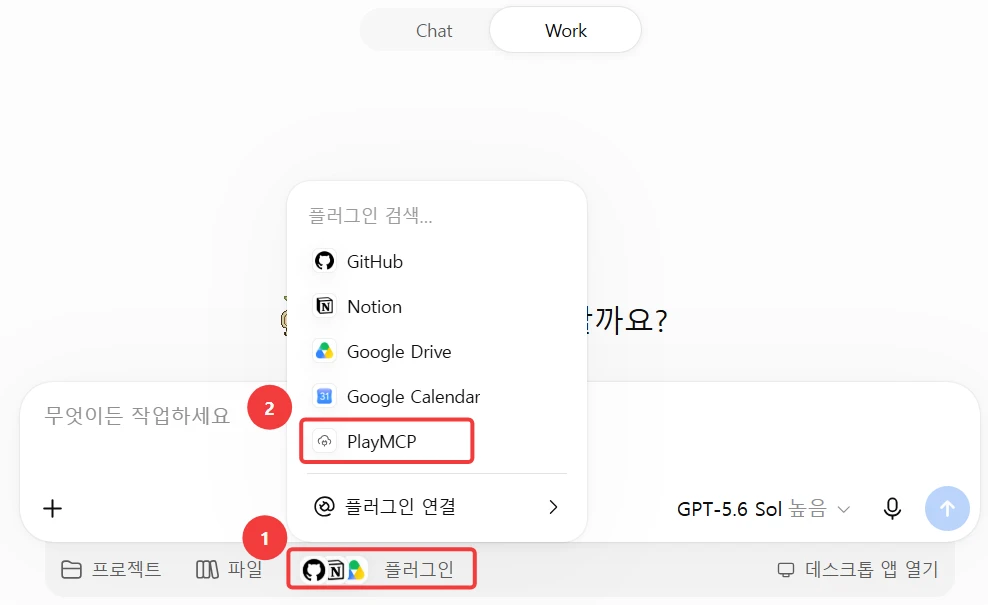Pick Google Drive from the plugin list
The height and width of the screenshot is (605, 988).
coord(437,352)
